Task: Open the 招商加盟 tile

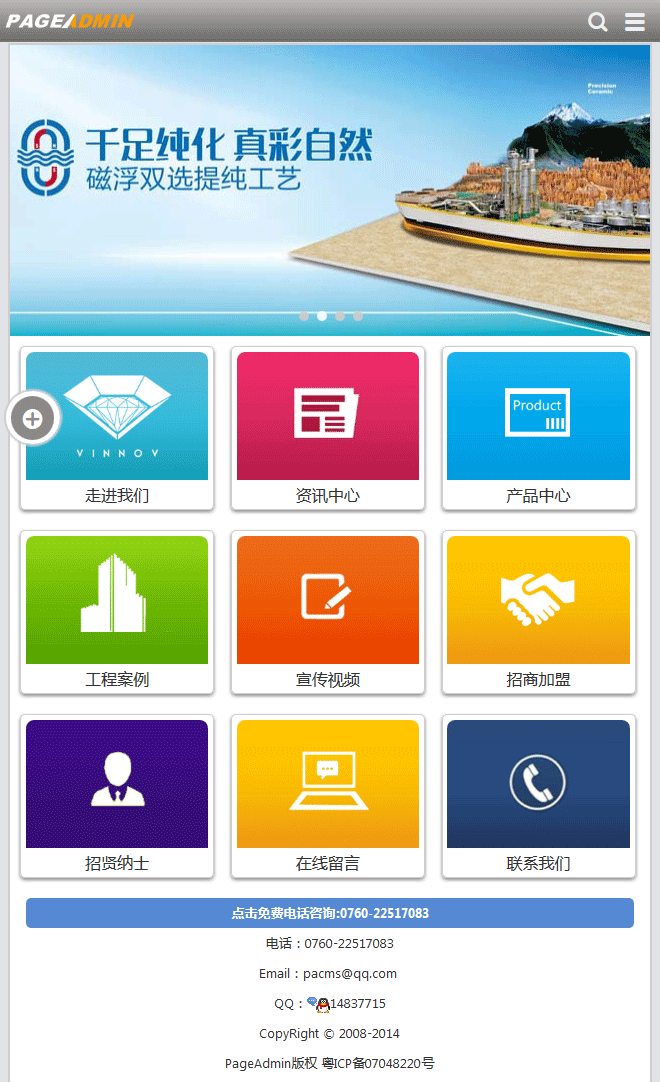Action: pyautogui.click(x=538, y=612)
